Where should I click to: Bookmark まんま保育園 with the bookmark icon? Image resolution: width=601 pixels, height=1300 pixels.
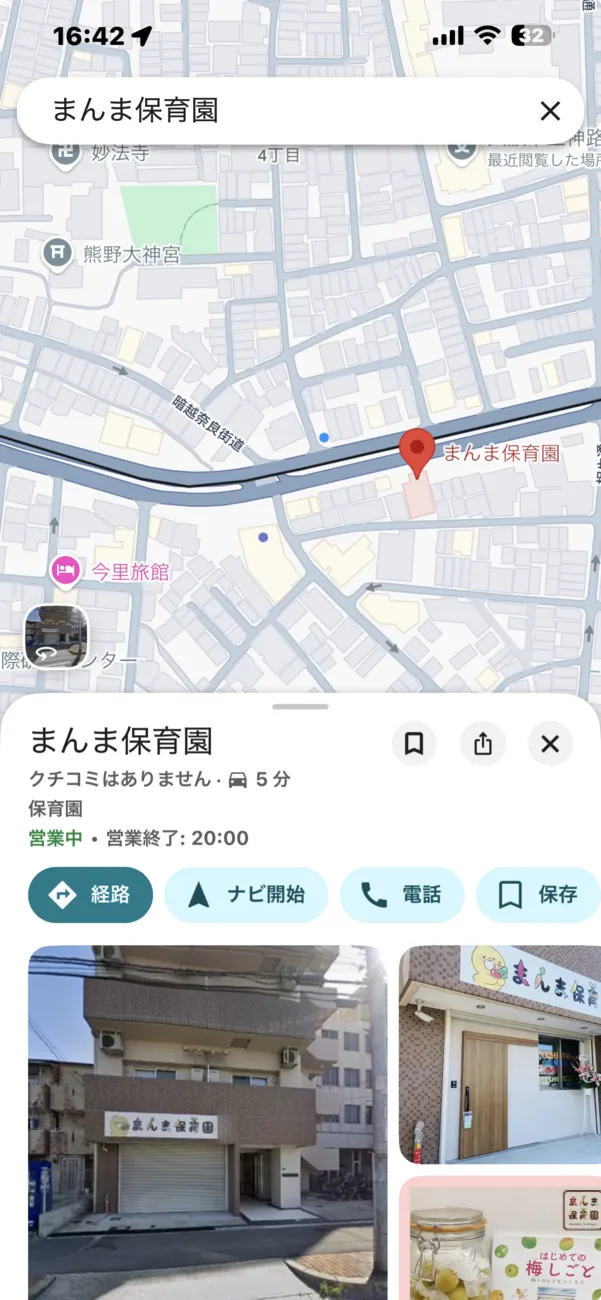[x=414, y=744]
